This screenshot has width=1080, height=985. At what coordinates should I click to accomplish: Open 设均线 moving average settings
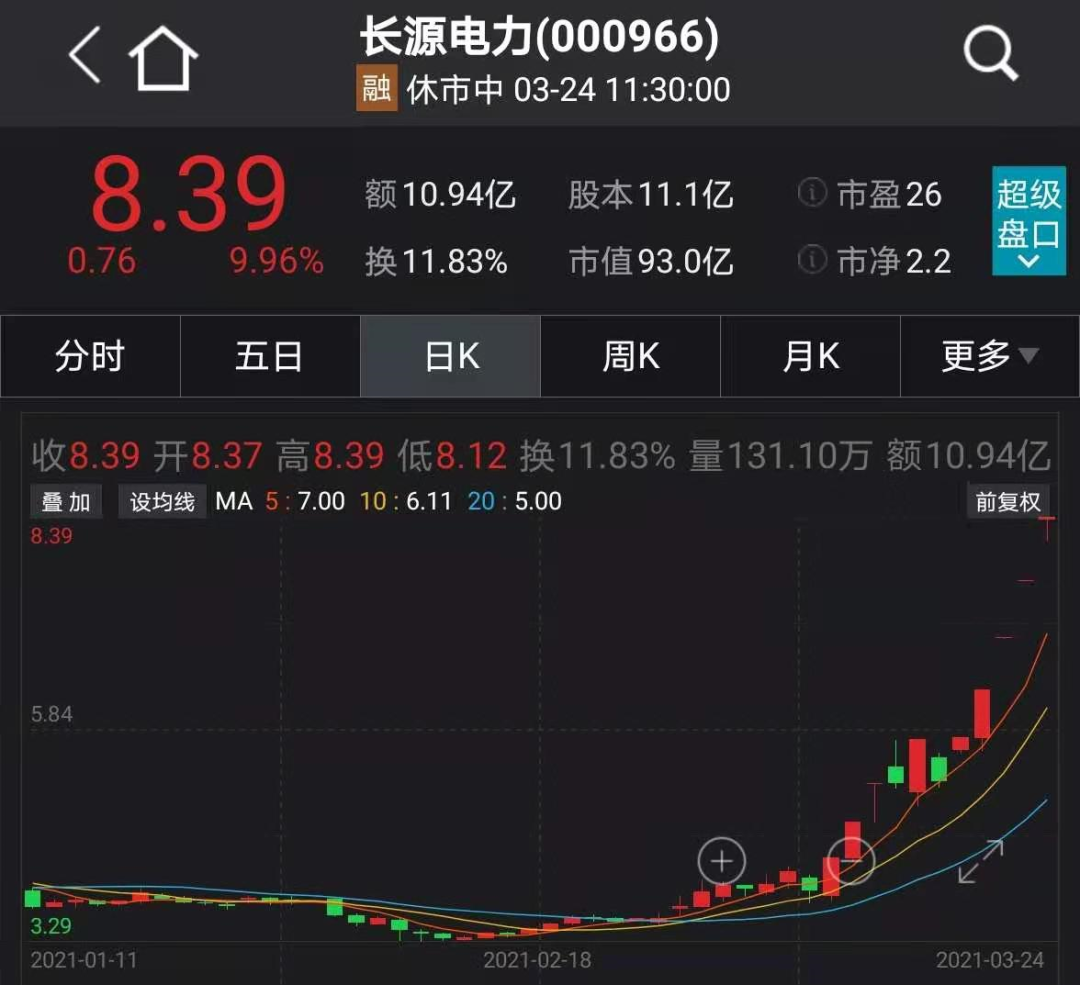162,501
